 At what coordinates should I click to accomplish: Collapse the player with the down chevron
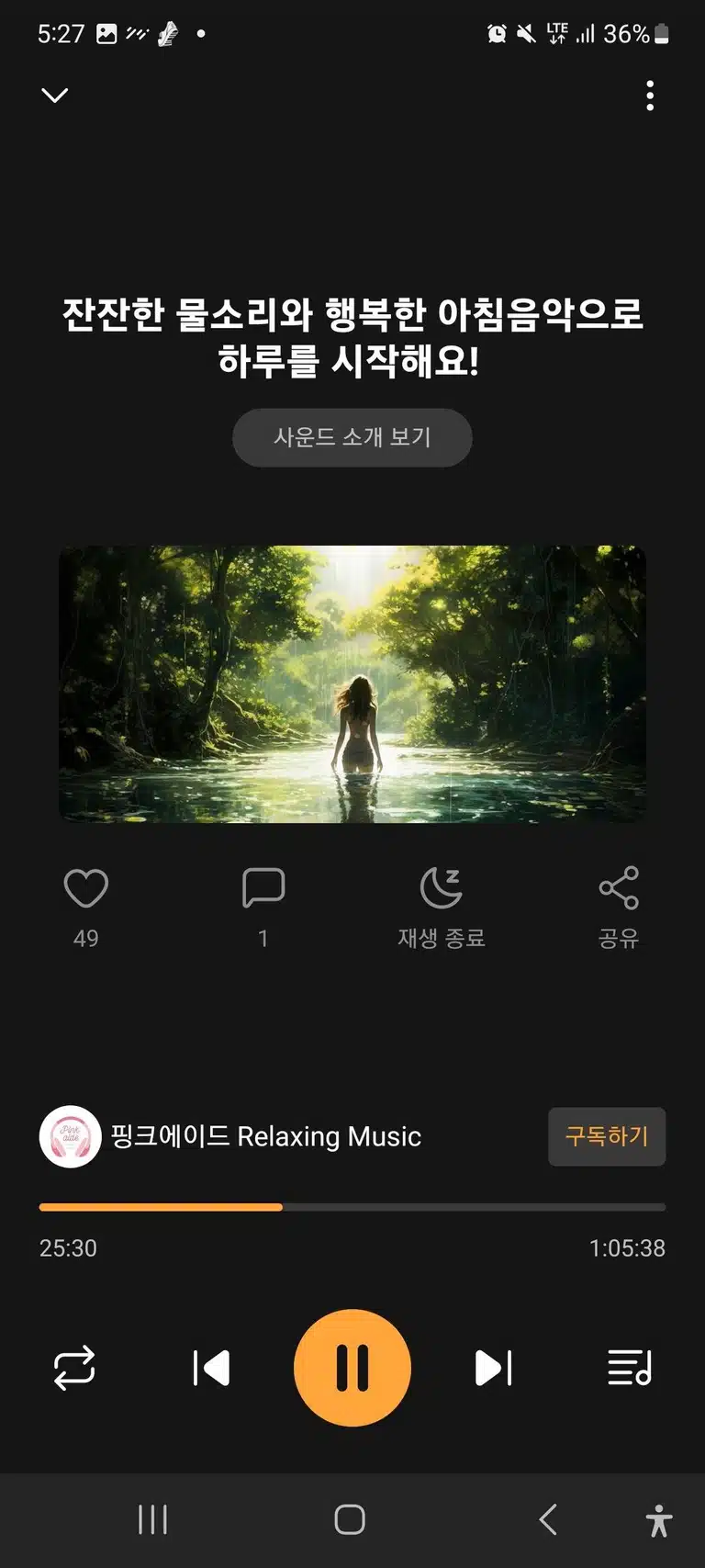pyautogui.click(x=55, y=96)
